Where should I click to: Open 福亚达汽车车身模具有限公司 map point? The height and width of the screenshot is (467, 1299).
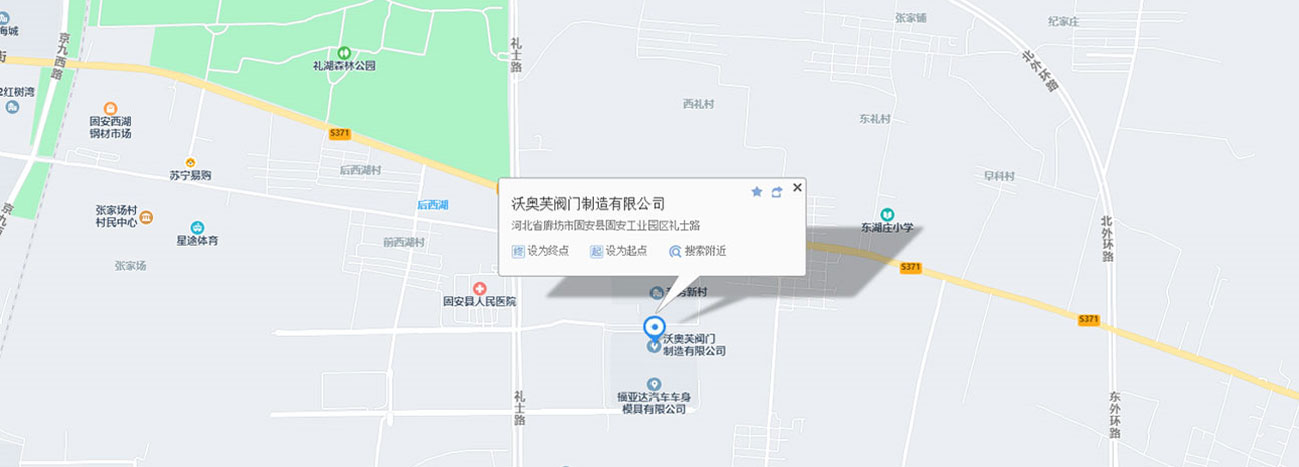654,385
